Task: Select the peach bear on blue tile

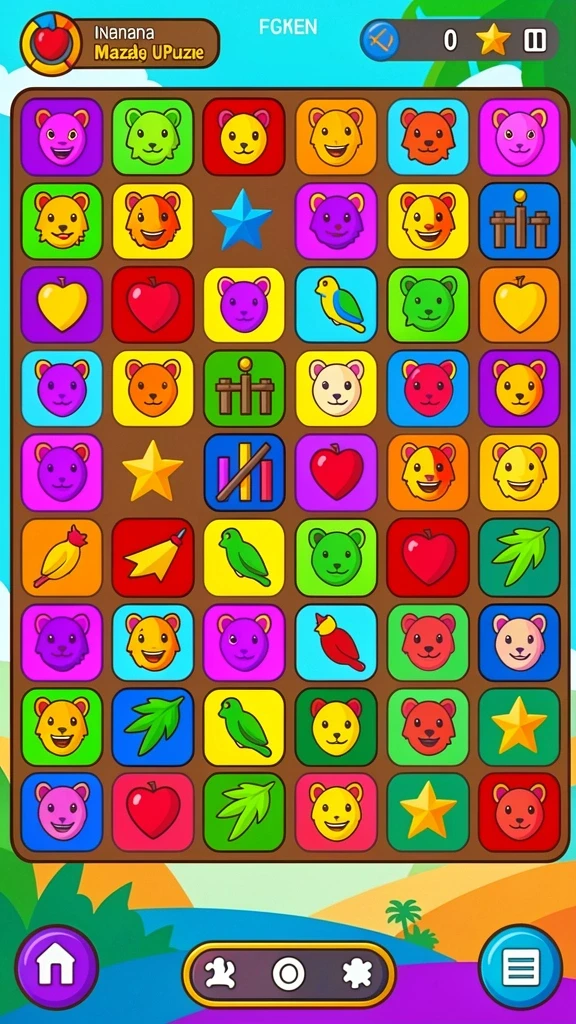Action: point(520,642)
